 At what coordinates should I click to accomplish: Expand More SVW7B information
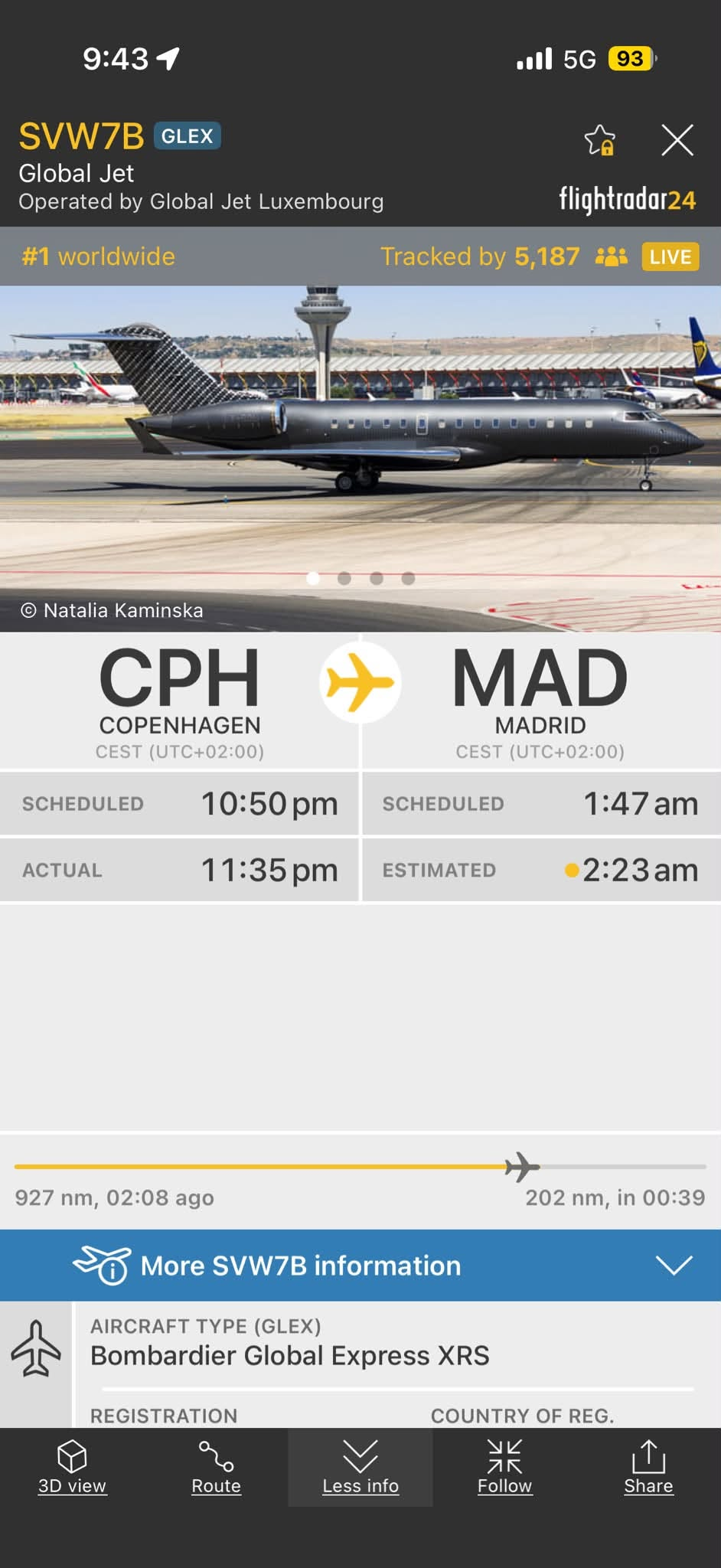point(360,1266)
